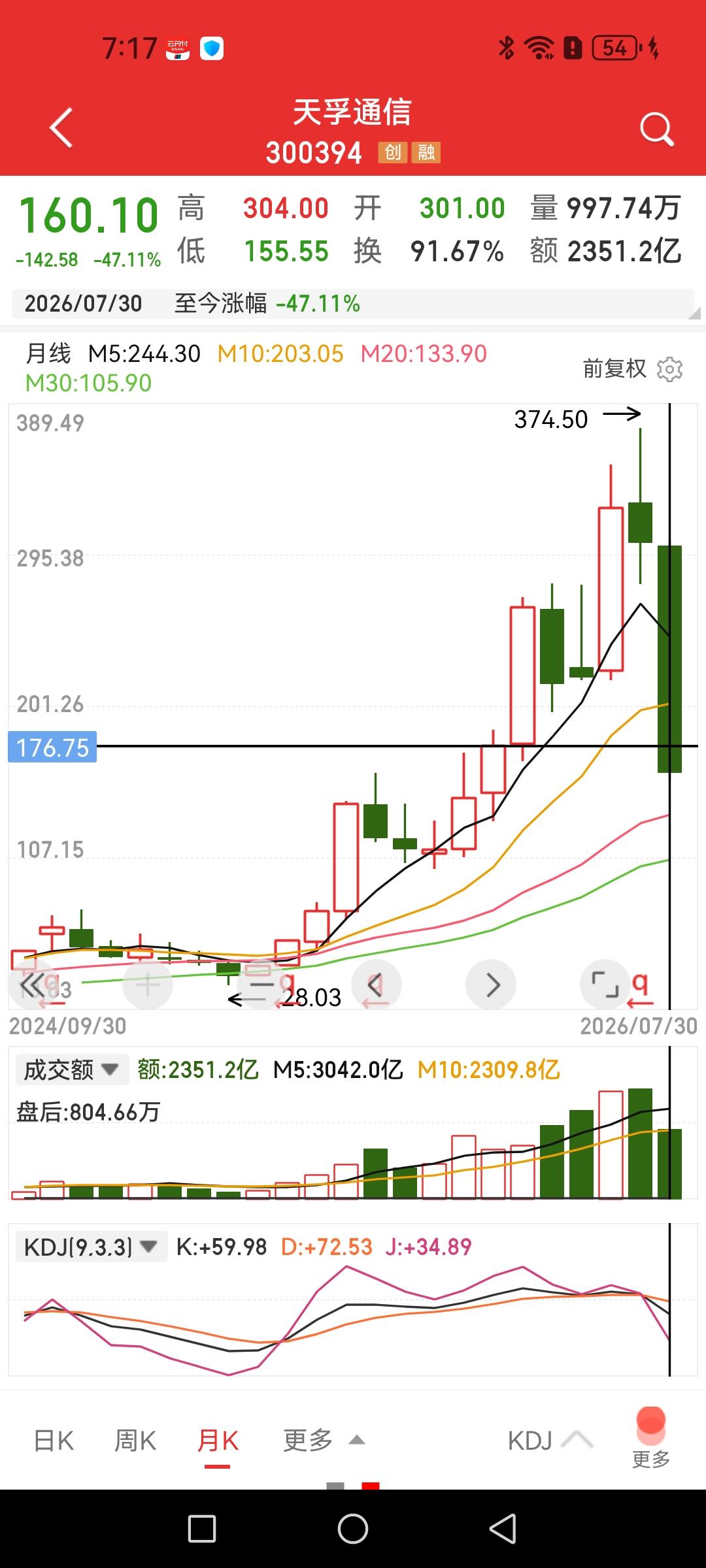Open the stock search magnifier
This screenshot has height=1568, width=706.
656,129
